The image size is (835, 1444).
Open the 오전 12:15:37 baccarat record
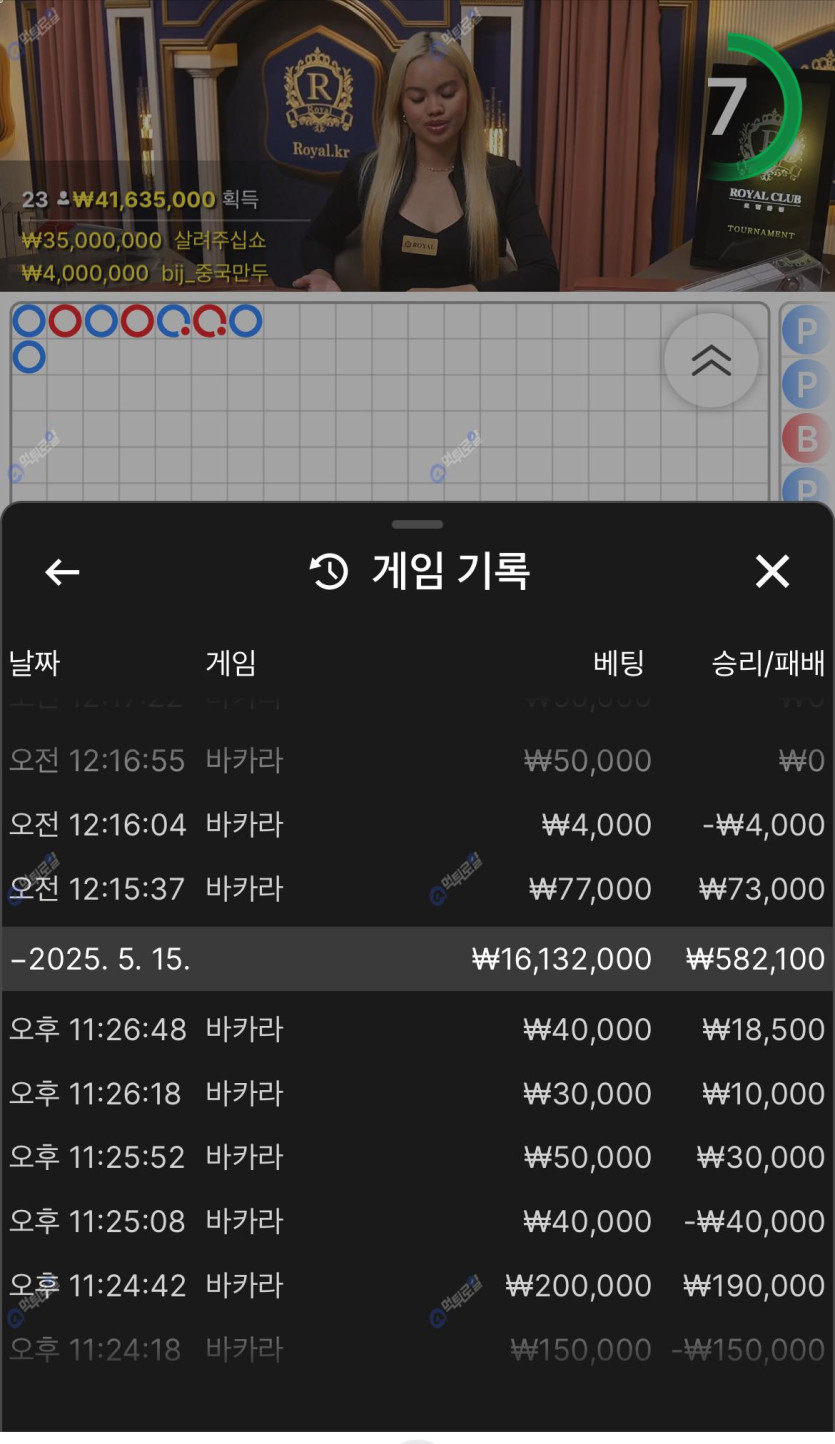tap(417, 889)
